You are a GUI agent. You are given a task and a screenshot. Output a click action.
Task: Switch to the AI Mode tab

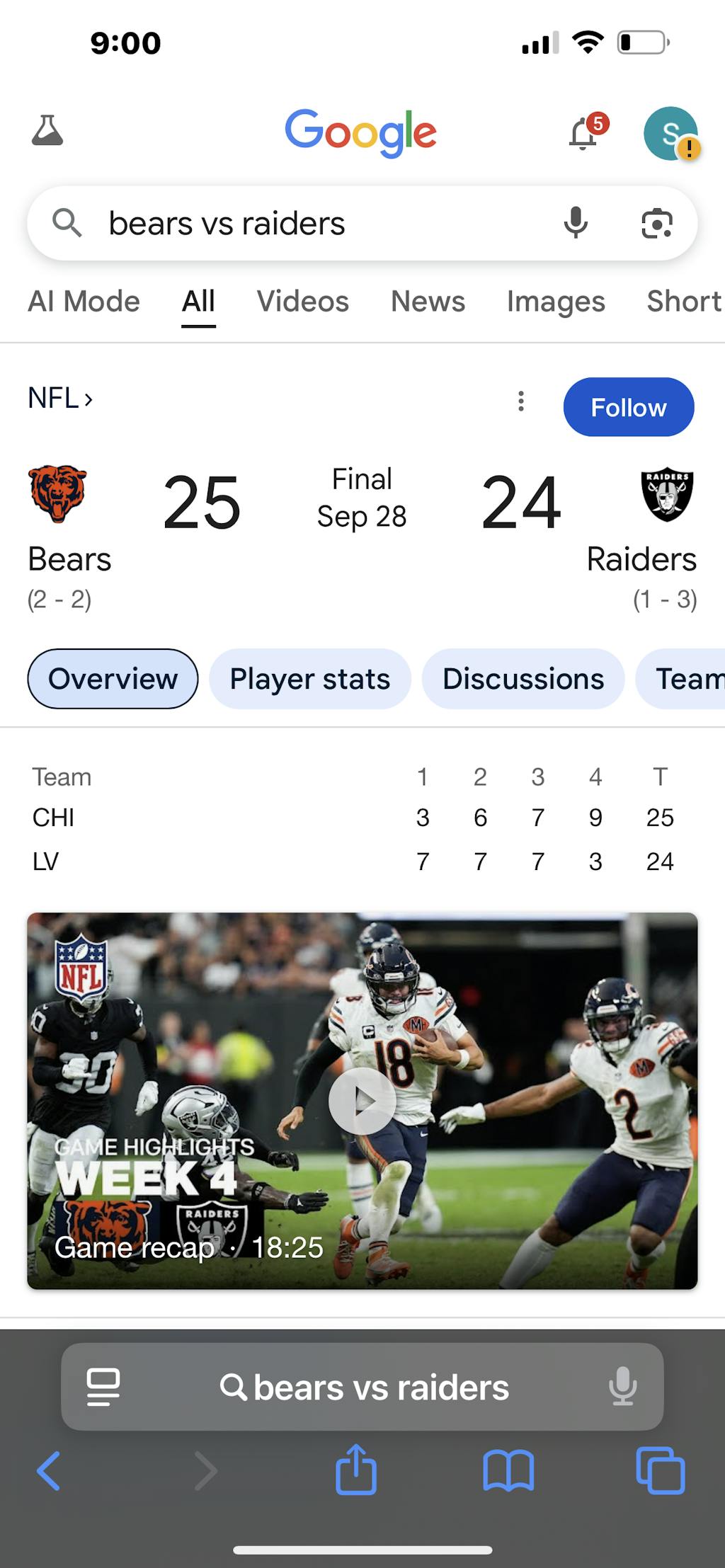click(84, 302)
